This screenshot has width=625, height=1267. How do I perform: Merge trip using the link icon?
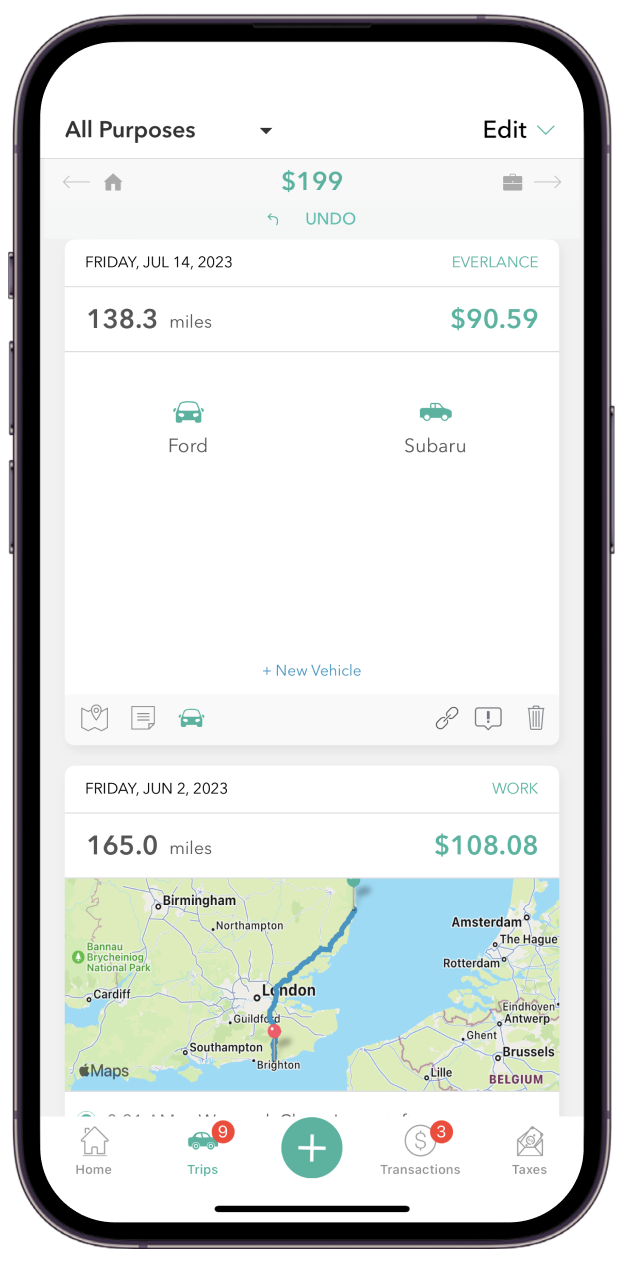(446, 718)
